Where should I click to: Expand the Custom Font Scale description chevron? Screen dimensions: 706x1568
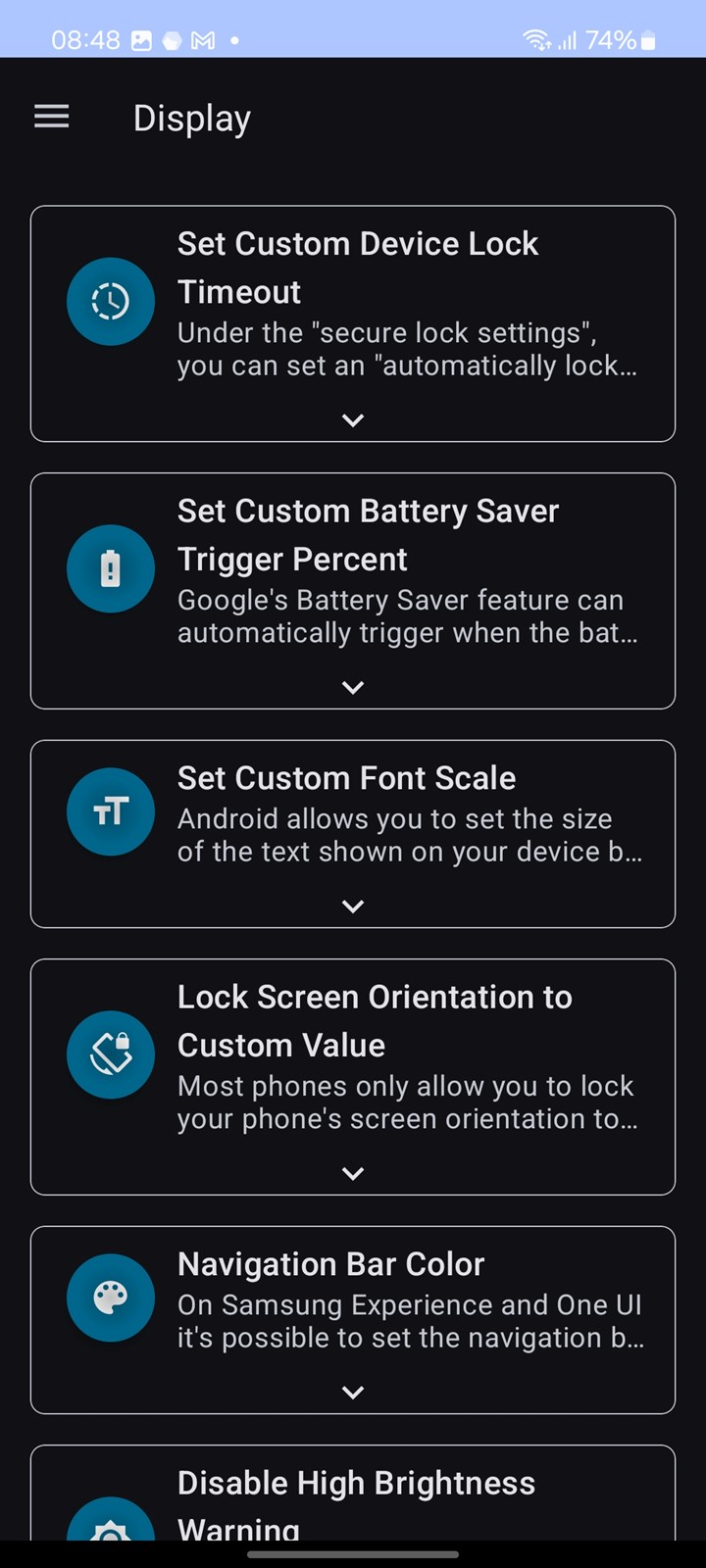pos(353,906)
